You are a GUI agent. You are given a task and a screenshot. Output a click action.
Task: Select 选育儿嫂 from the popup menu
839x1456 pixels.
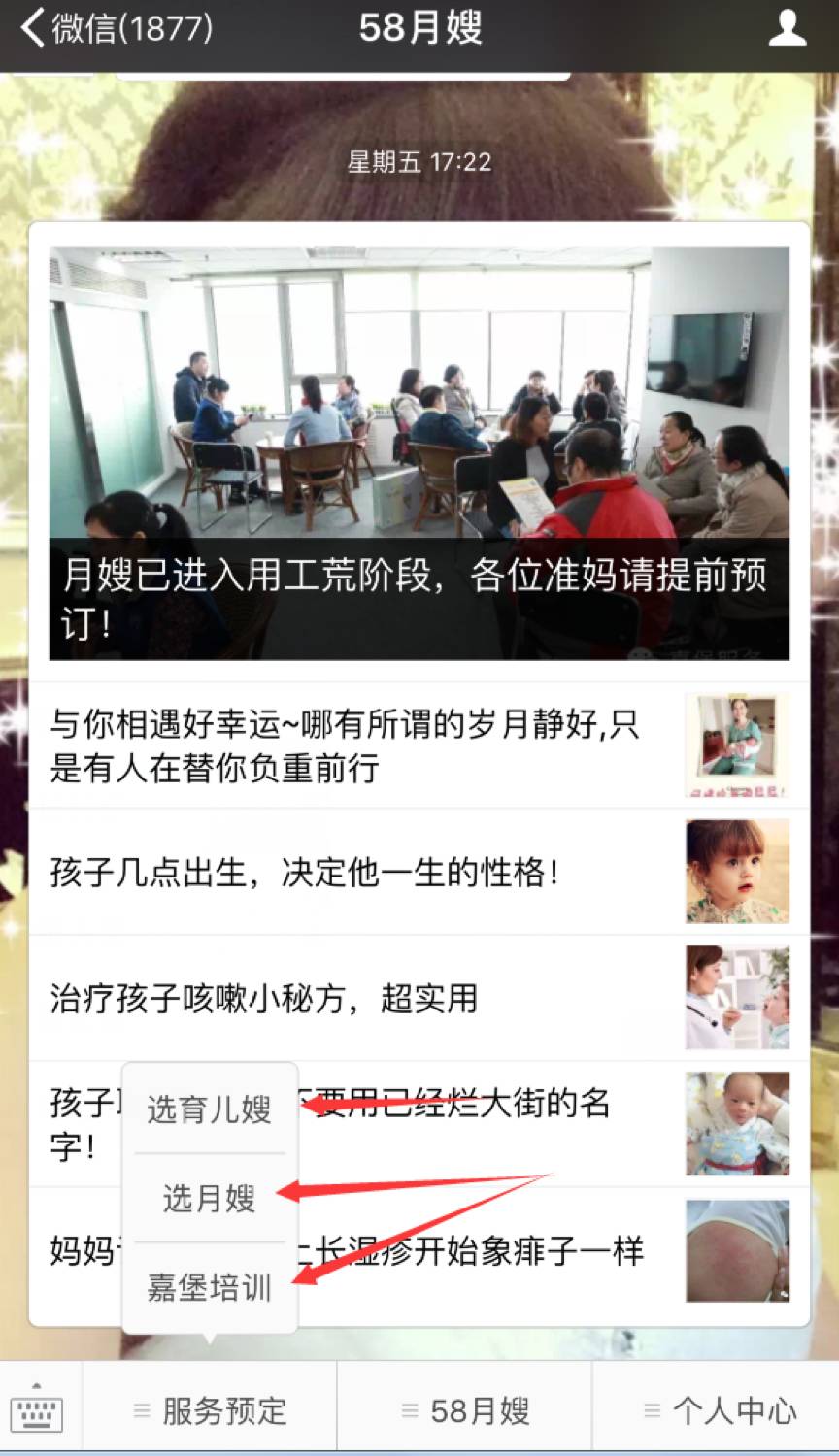210,1109
